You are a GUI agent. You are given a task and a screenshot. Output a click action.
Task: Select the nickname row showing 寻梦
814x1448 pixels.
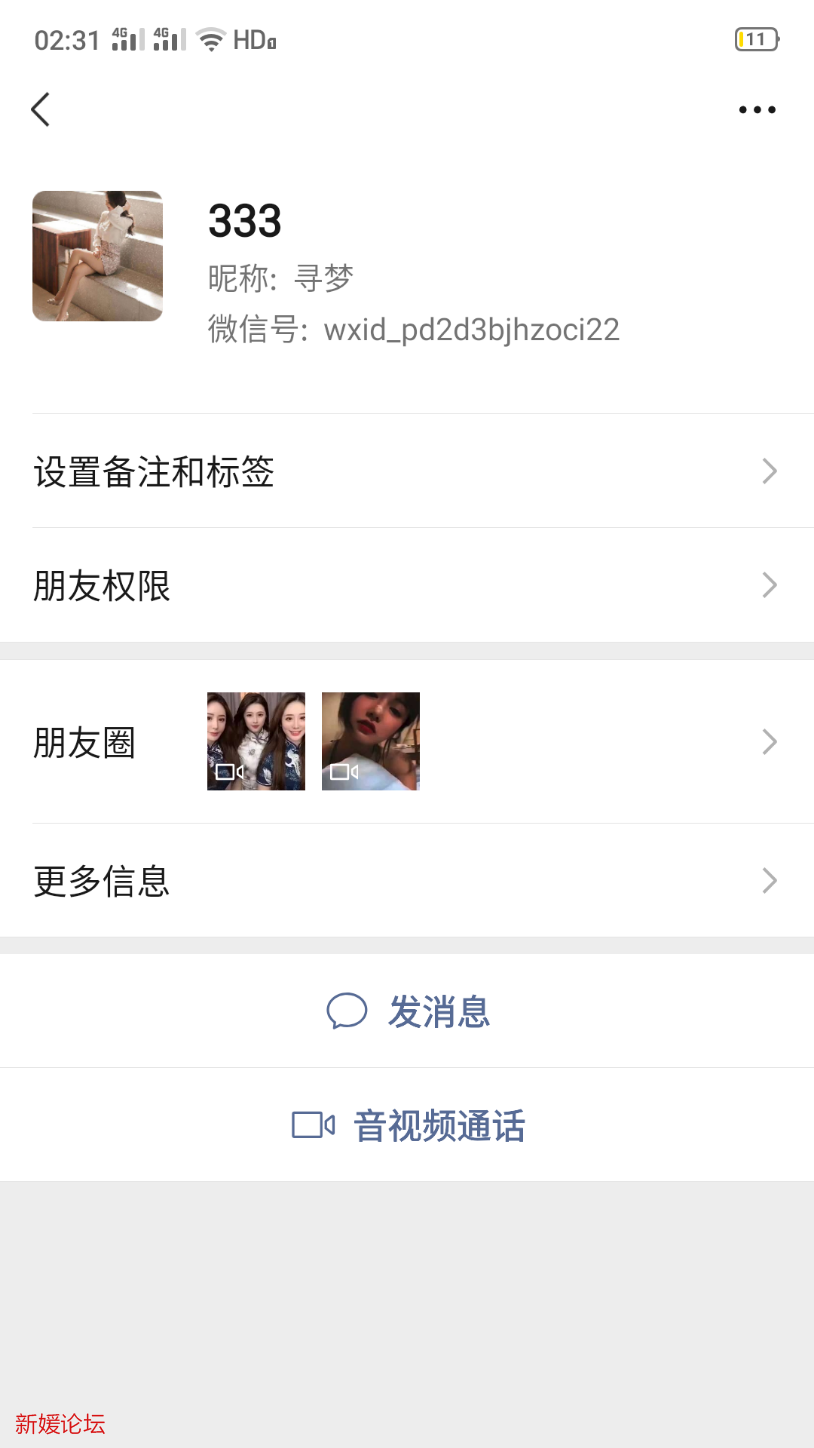[278, 279]
